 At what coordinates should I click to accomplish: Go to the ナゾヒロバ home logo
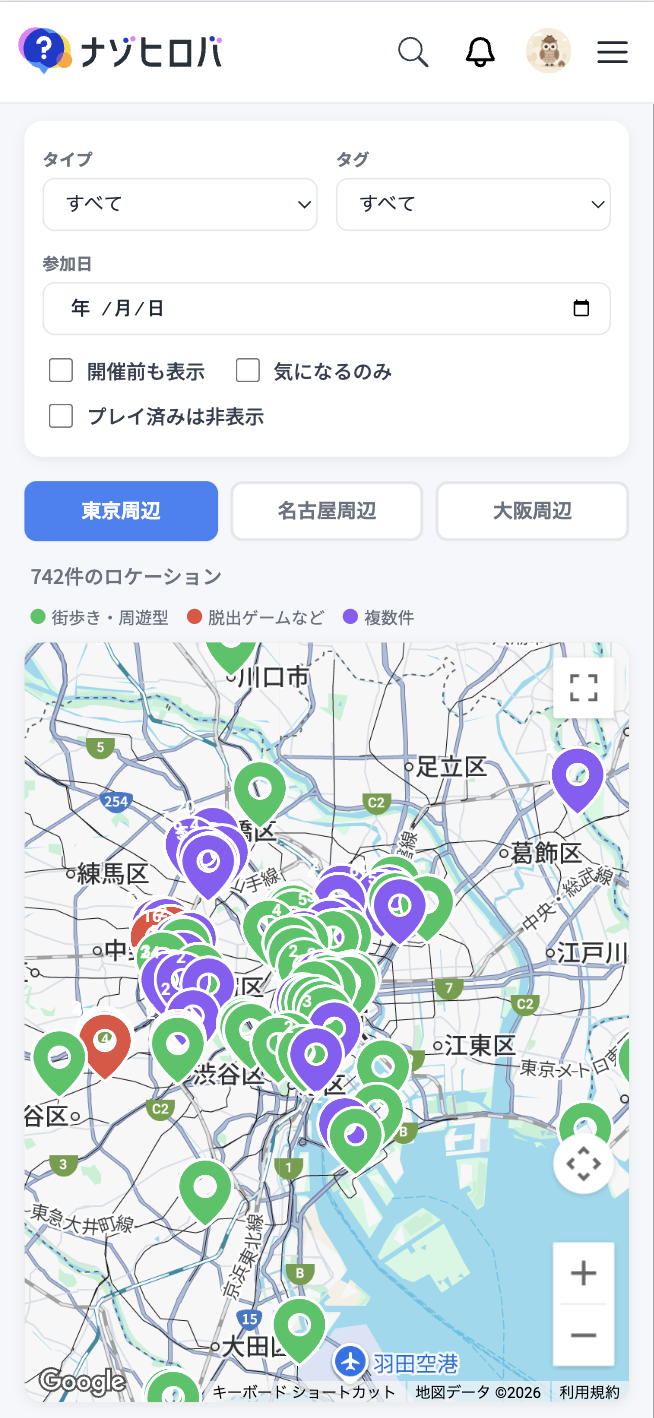point(120,51)
